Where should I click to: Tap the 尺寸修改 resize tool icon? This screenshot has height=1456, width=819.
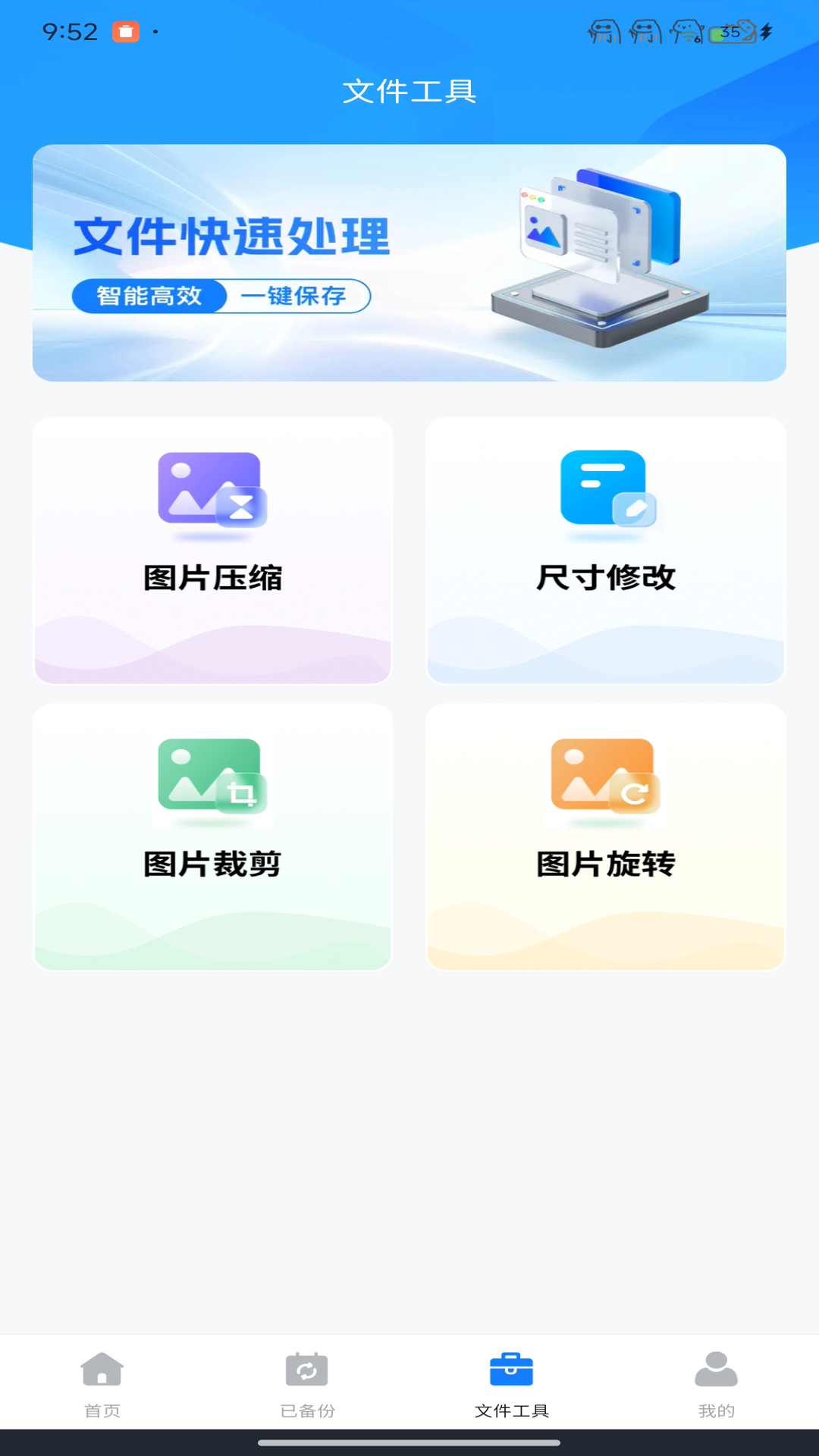604,493
